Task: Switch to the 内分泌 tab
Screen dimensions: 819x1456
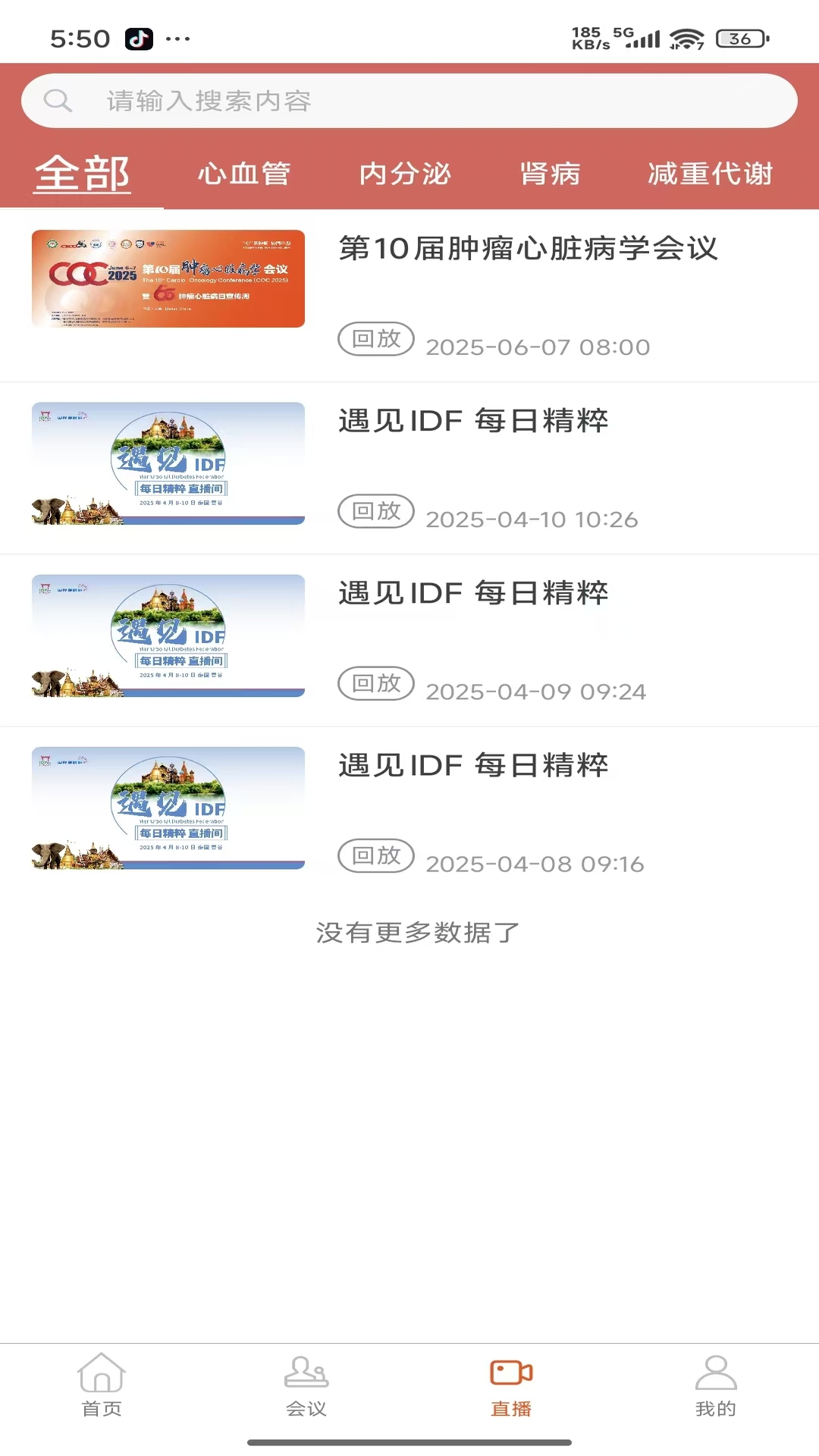Action: [405, 174]
